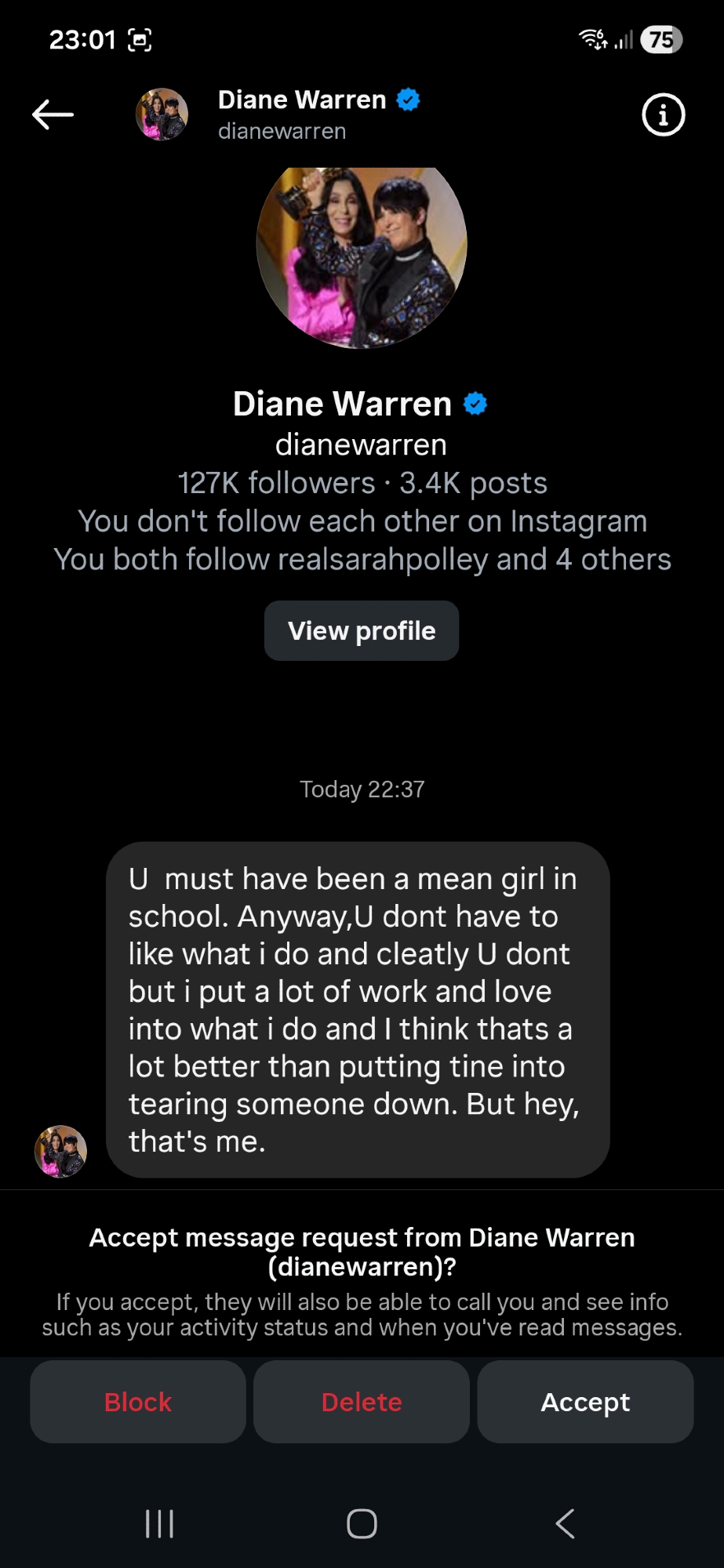This screenshot has width=724, height=1568.
Task: Tap the View profile button
Action: [x=362, y=631]
